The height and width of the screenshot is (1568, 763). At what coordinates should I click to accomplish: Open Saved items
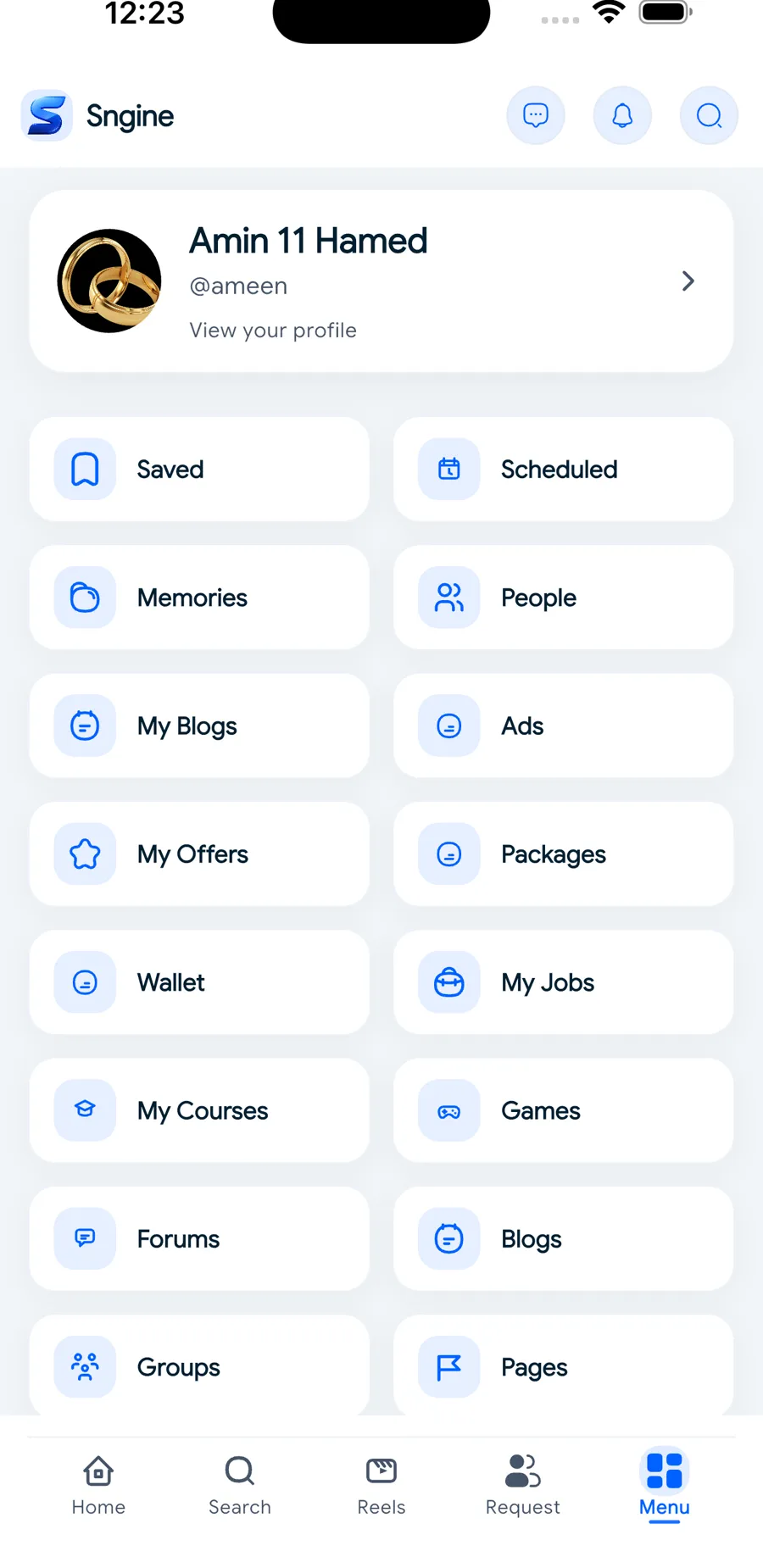pyautogui.click(x=199, y=469)
